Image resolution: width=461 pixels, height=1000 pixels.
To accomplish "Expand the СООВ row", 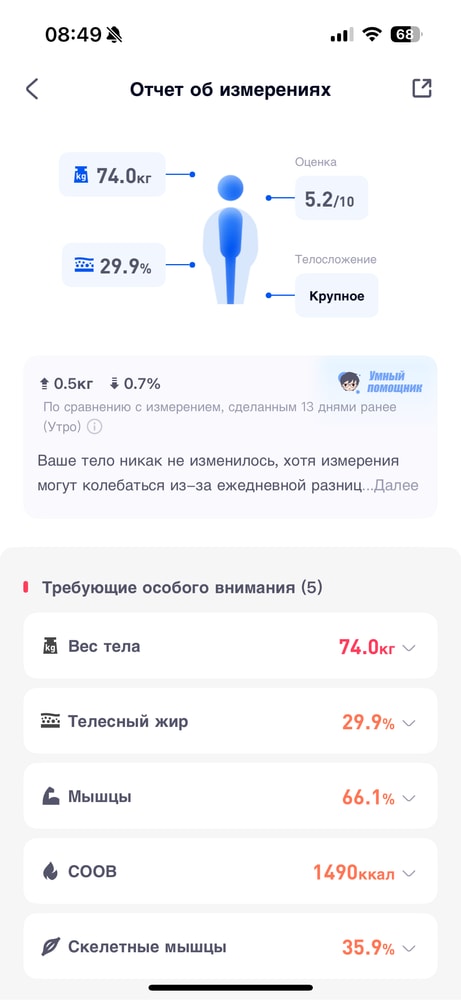I will [x=230, y=872].
